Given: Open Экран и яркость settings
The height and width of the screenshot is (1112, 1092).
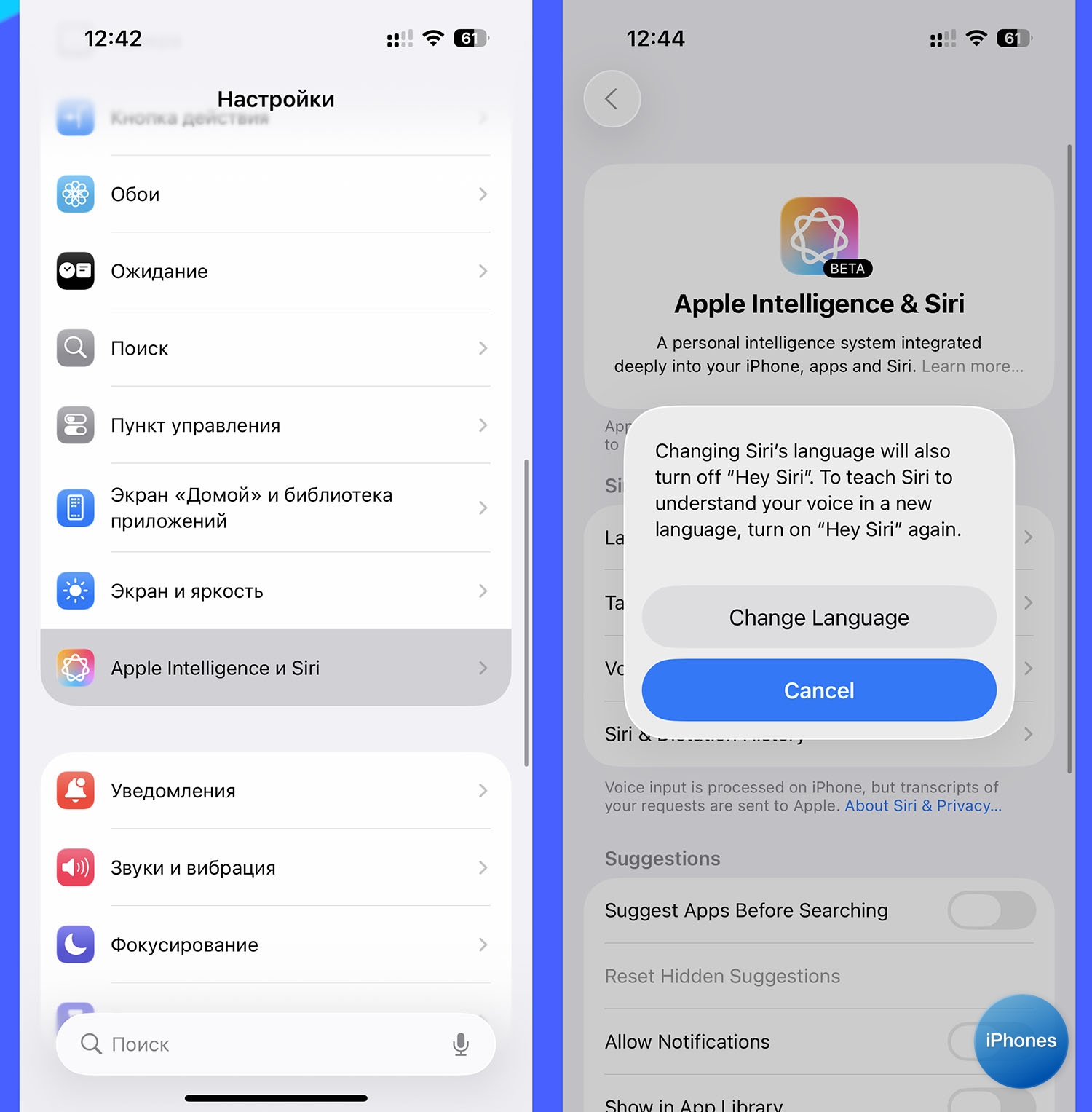Looking at the screenshot, I should 275,591.
